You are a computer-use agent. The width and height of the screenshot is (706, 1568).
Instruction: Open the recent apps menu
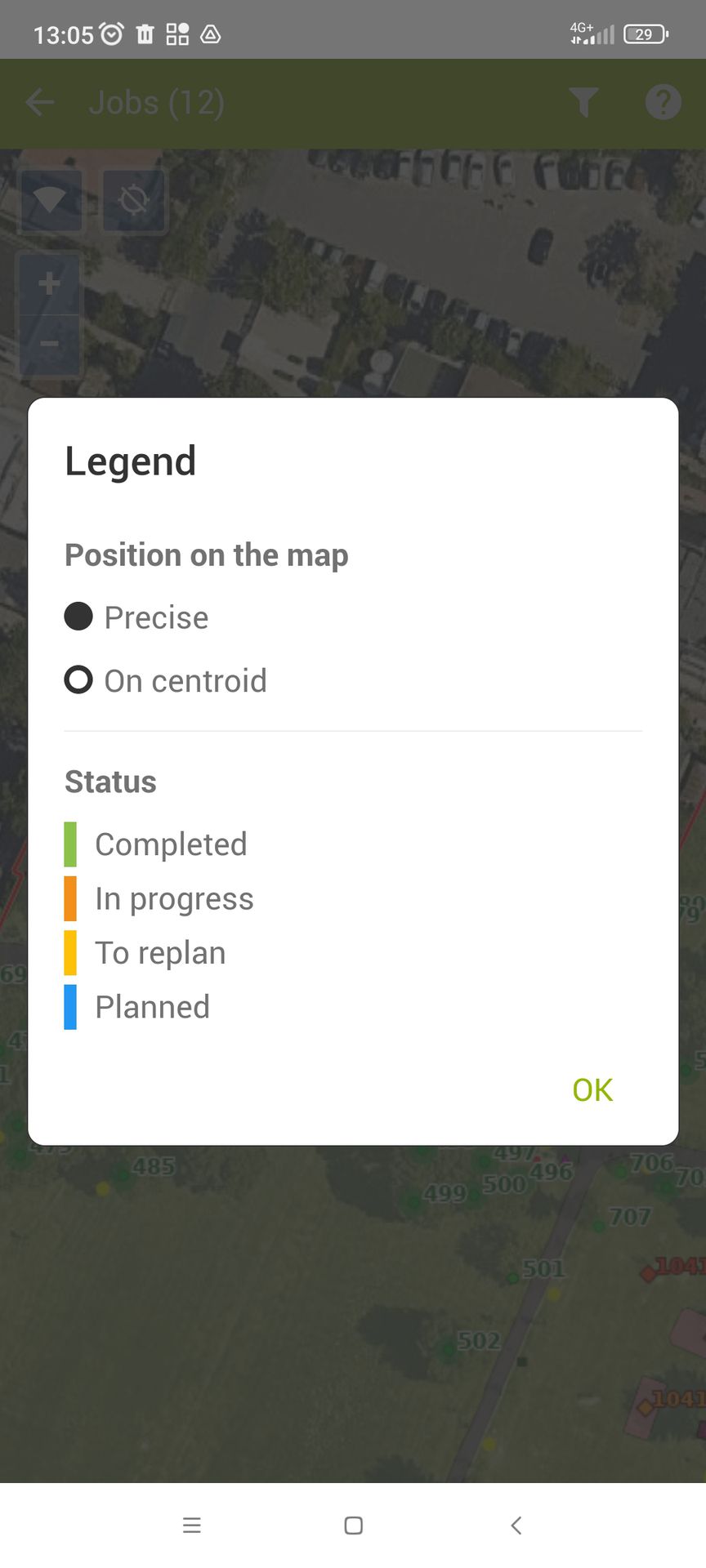pos(192,1525)
